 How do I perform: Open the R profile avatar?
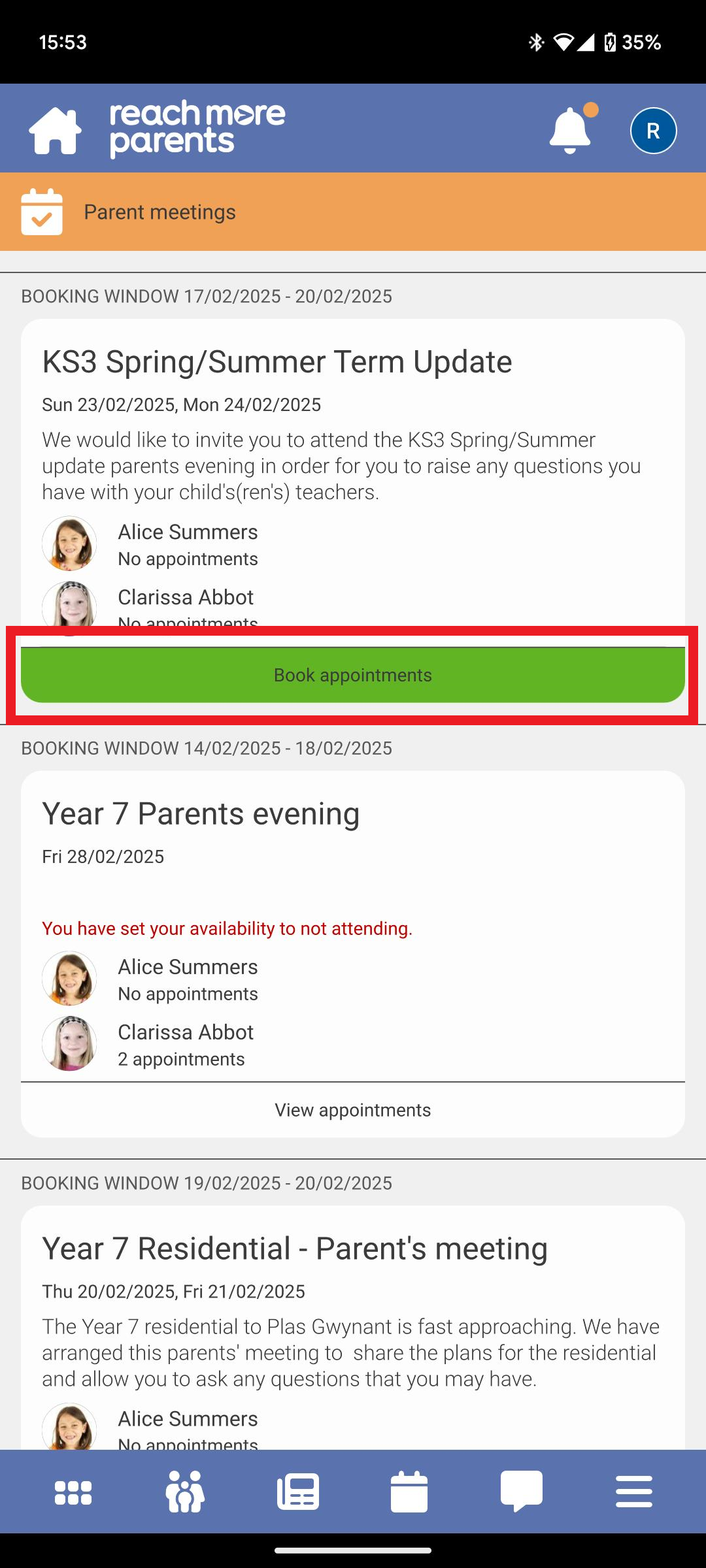pyautogui.click(x=653, y=131)
